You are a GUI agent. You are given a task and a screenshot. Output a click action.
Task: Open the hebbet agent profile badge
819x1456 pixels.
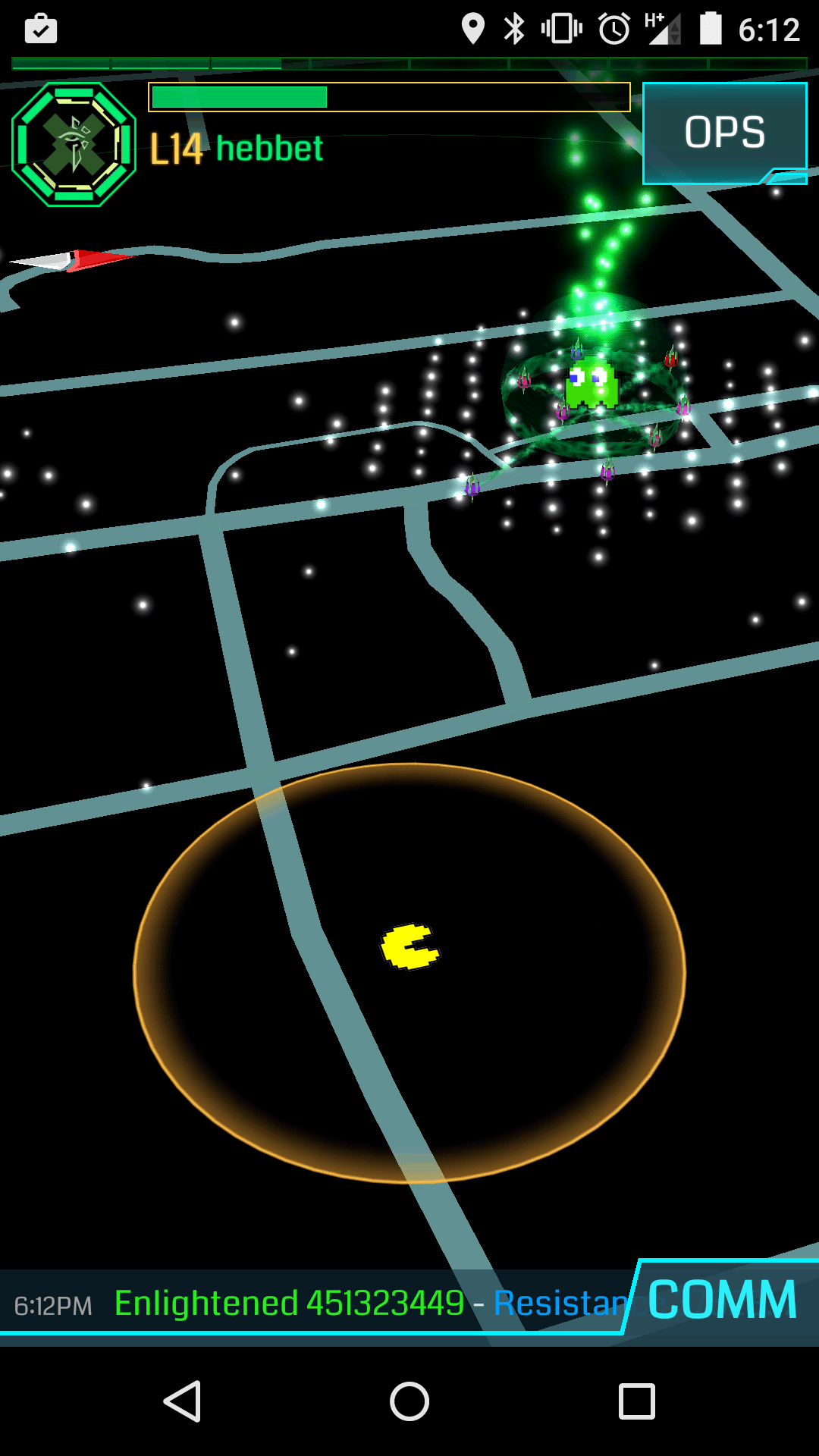pyautogui.click(x=74, y=144)
